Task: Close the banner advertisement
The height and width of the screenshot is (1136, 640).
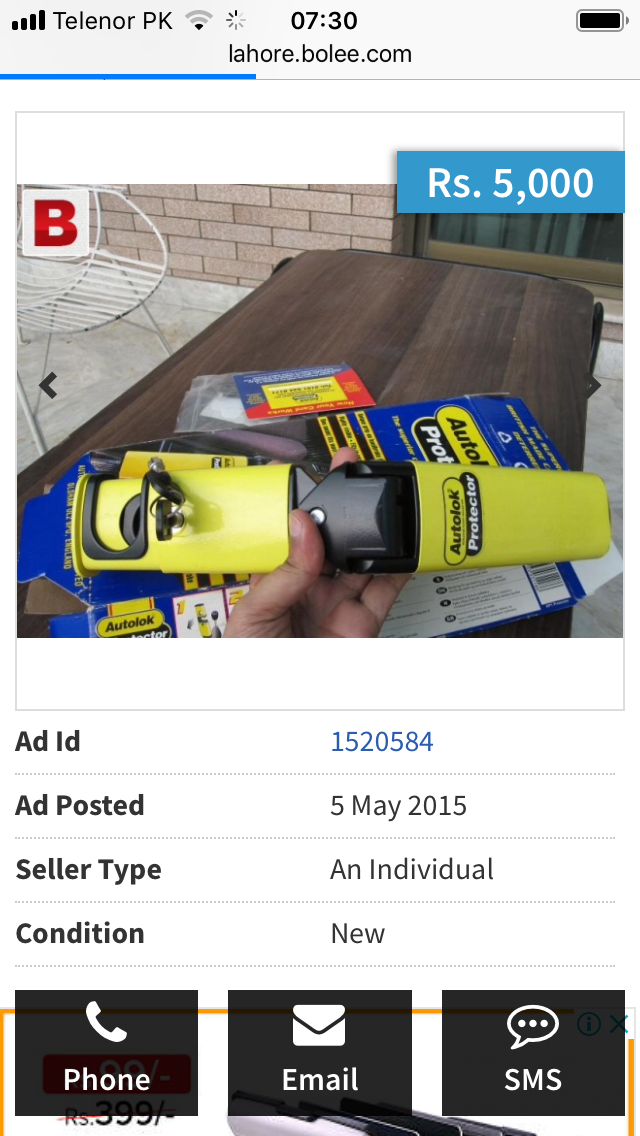Action: point(618,1024)
